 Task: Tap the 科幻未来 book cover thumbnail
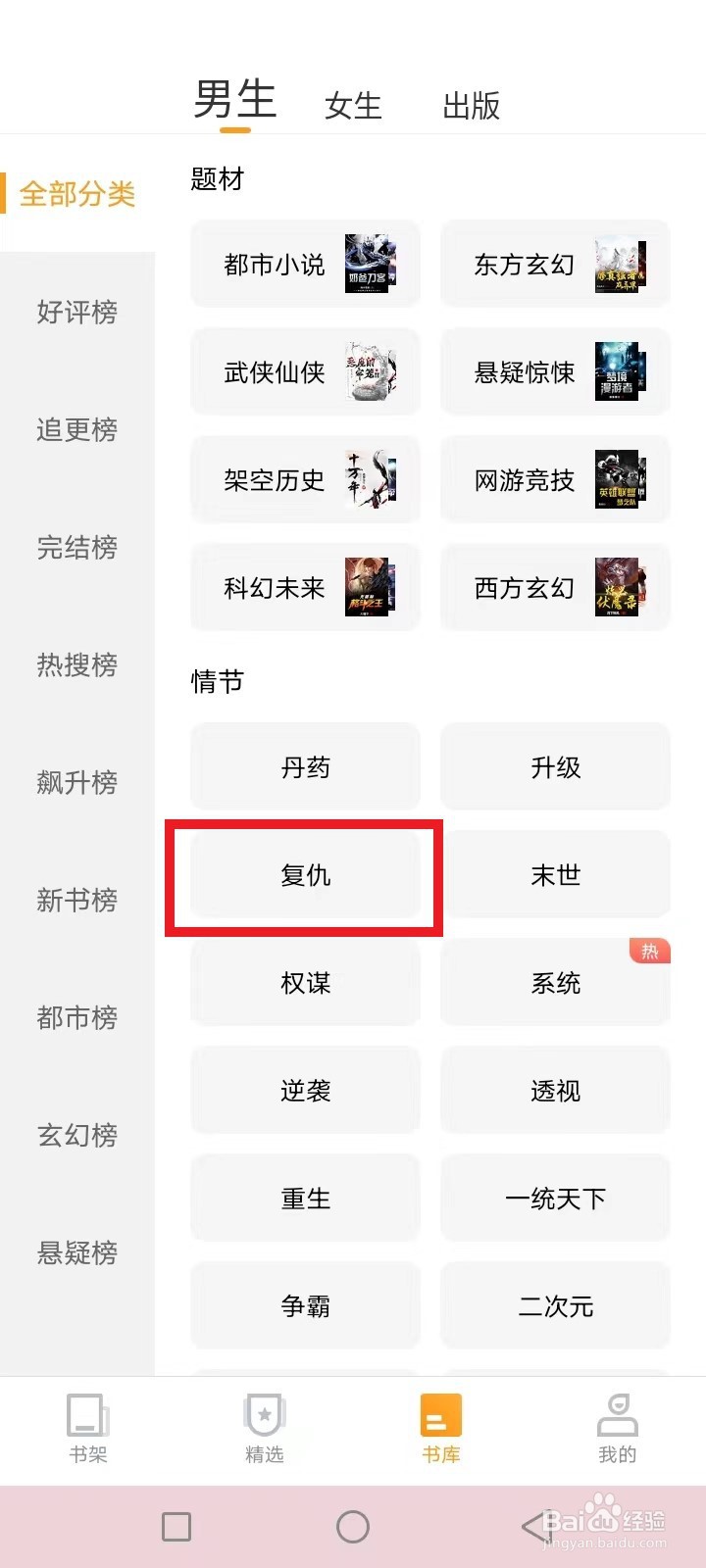coord(368,588)
